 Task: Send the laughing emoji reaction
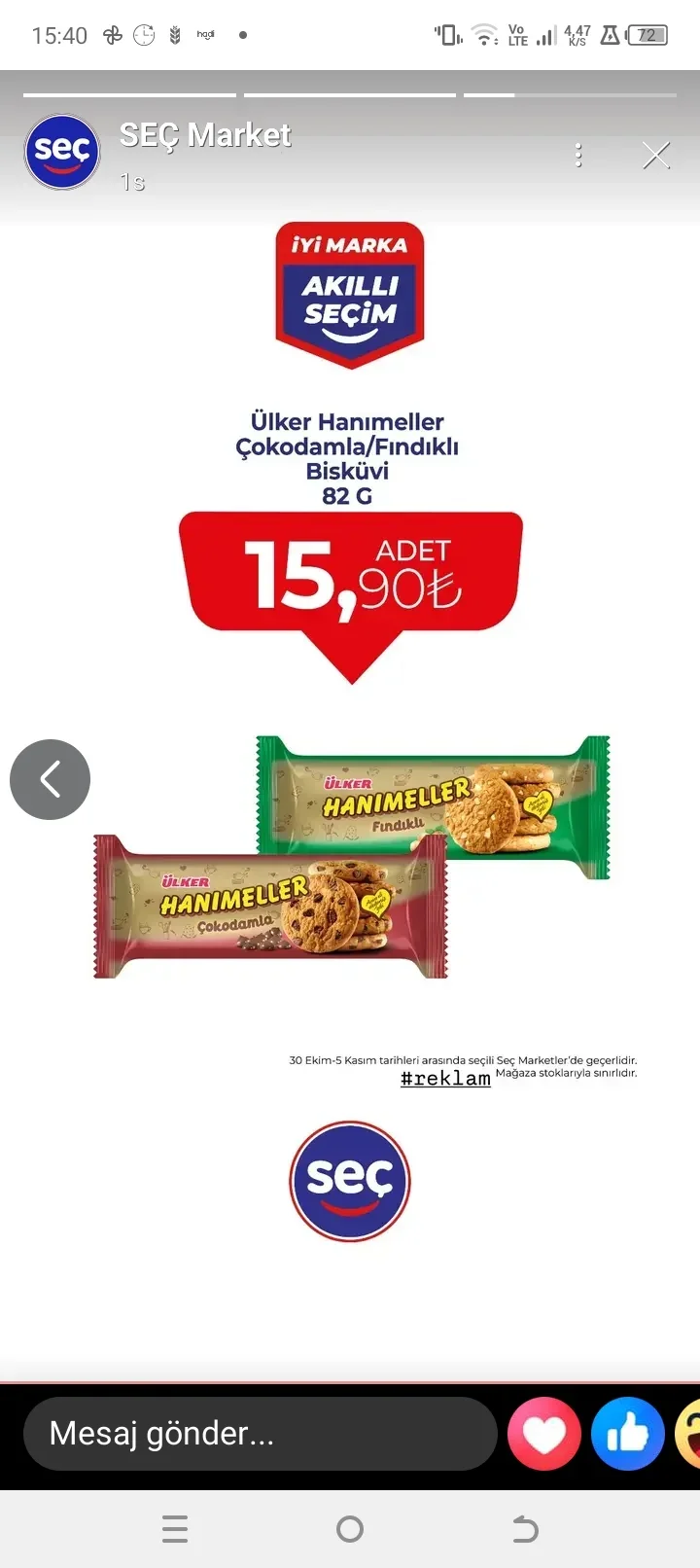688,1434
